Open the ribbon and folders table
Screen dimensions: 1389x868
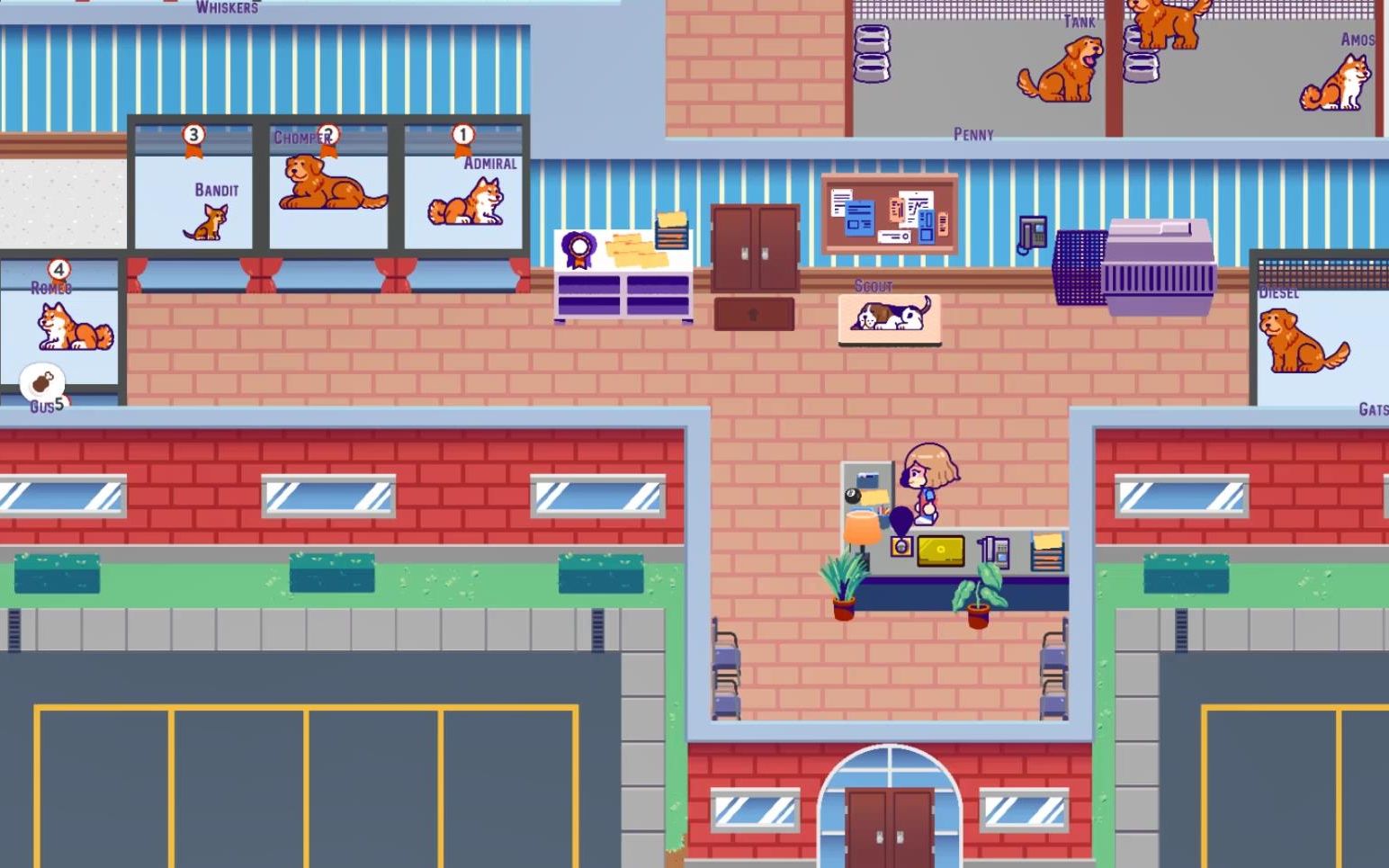click(x=623, y=273)
